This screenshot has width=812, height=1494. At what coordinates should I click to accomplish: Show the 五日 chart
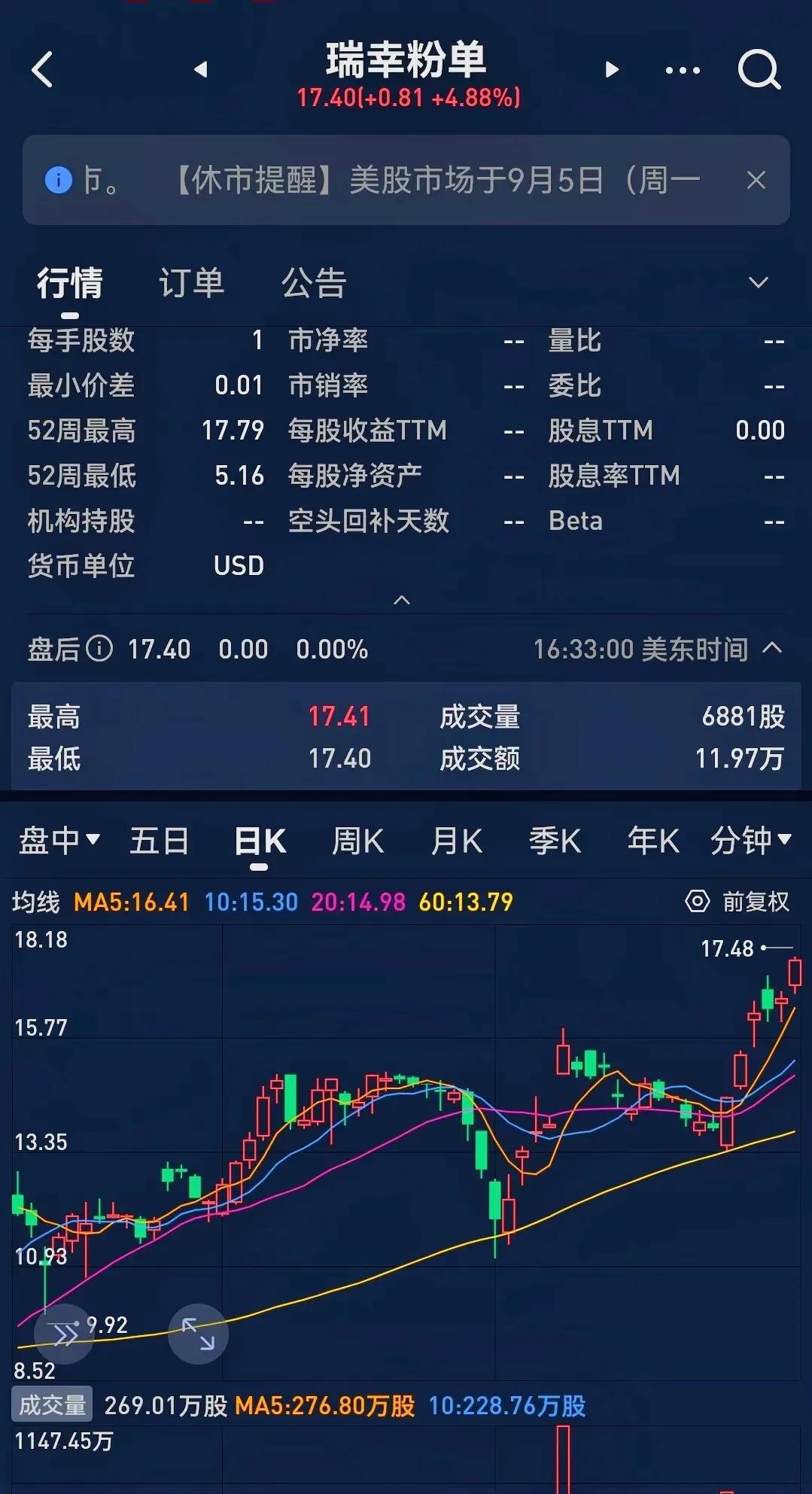pyautogui.click(x=159, y=840)
